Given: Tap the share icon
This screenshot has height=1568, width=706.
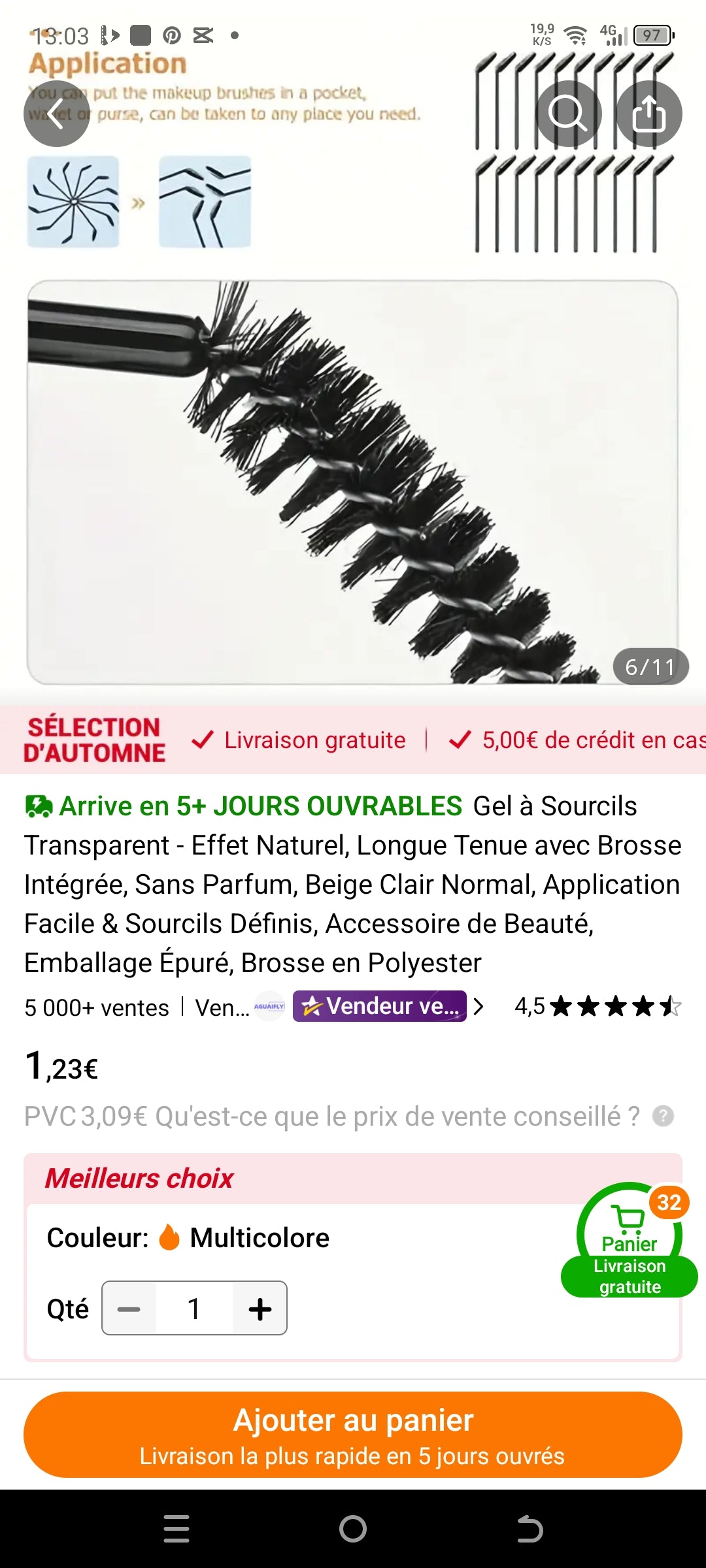Looking at the screenshot, I should pos(649,114).
